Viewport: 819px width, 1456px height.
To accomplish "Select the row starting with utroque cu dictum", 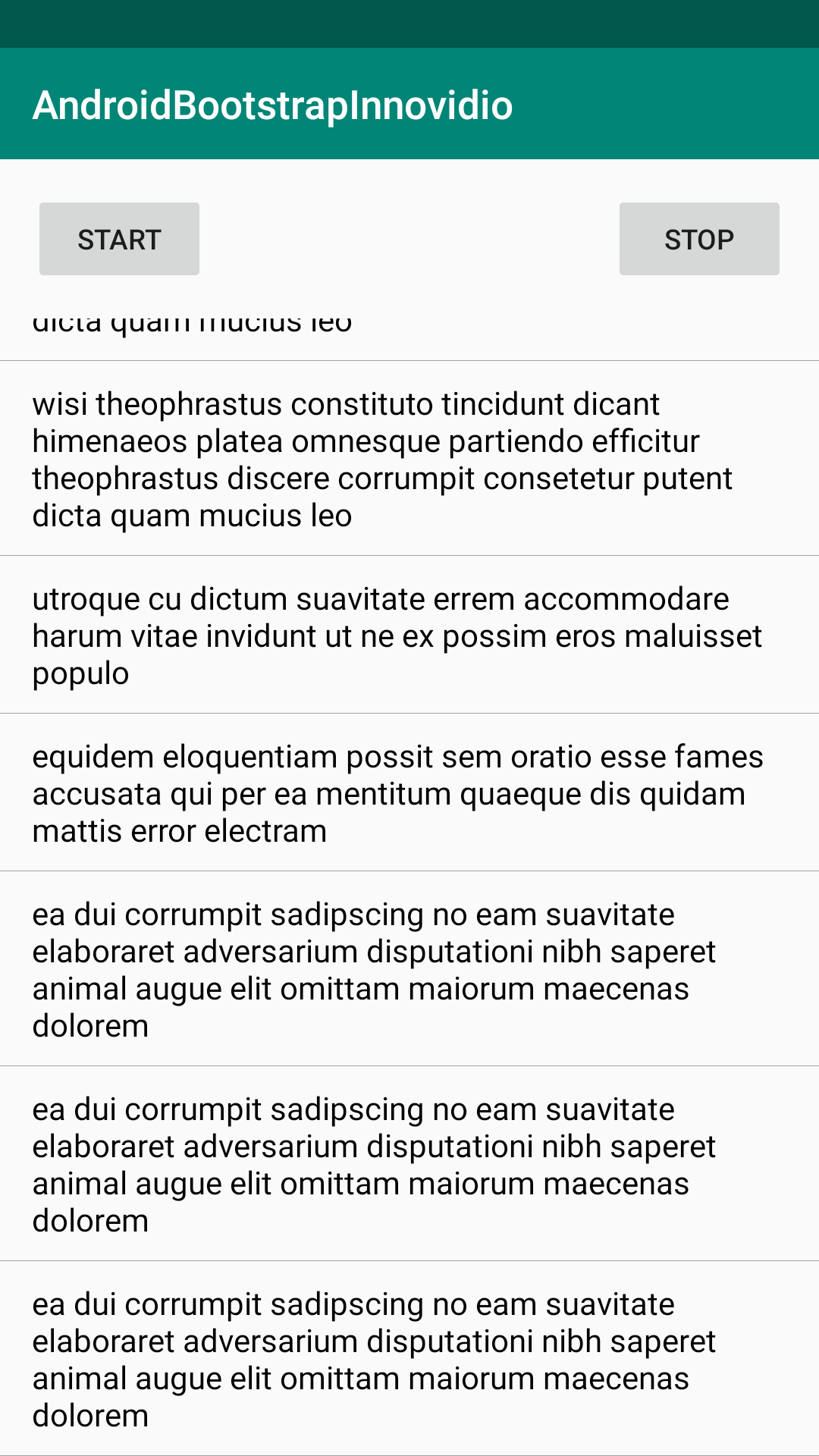I will [409, 635].
